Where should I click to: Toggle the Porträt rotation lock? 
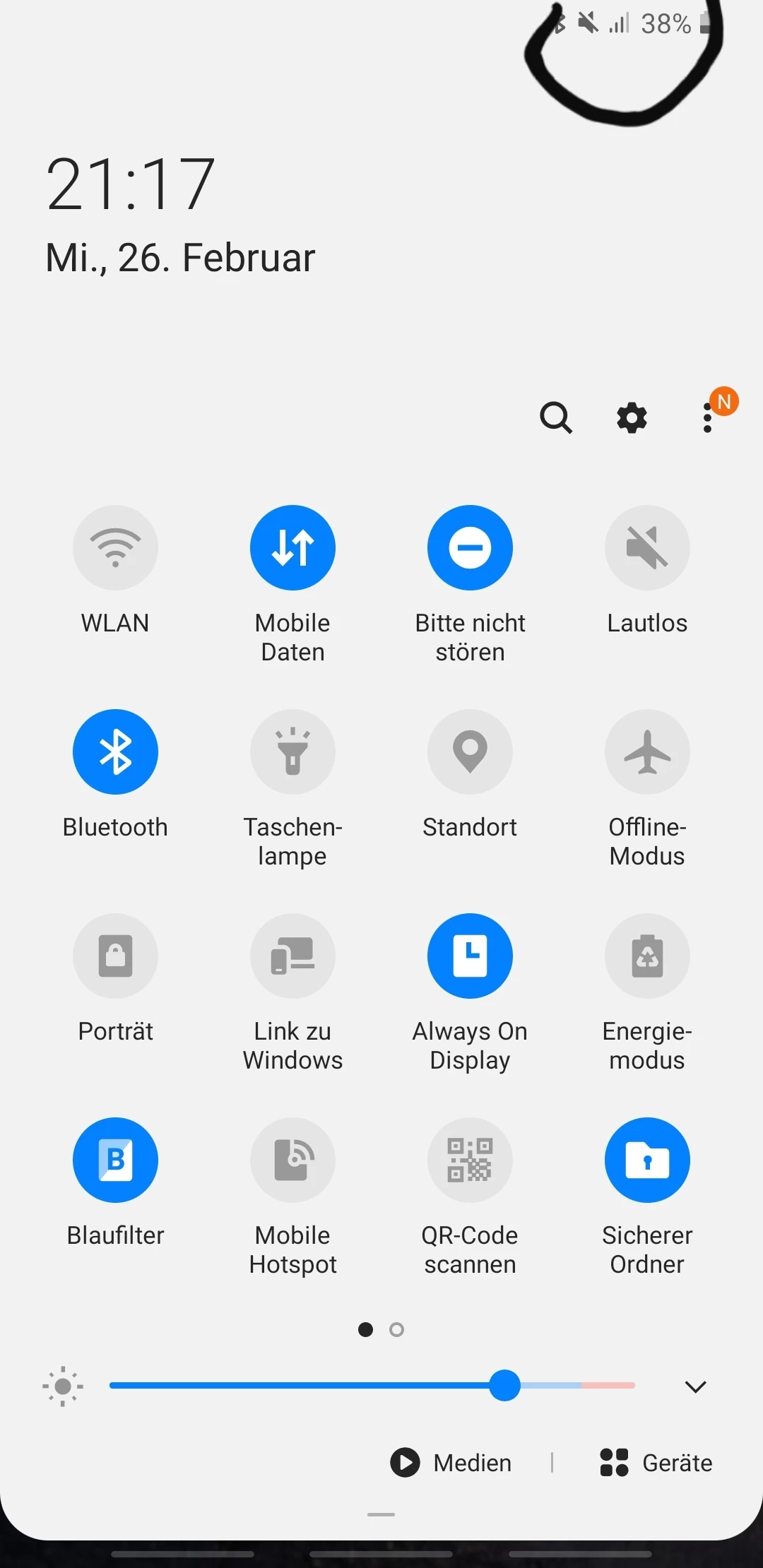(115, 956)
